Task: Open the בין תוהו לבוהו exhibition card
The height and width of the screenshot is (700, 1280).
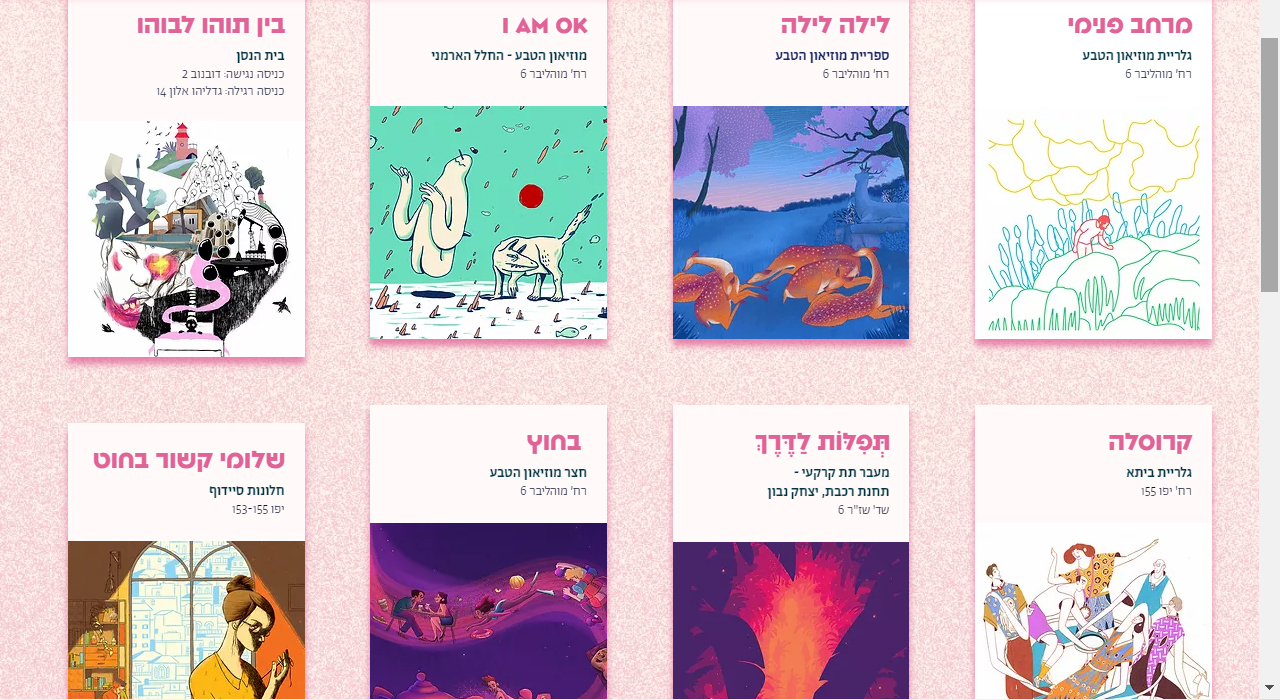Action: pos(186,238)
